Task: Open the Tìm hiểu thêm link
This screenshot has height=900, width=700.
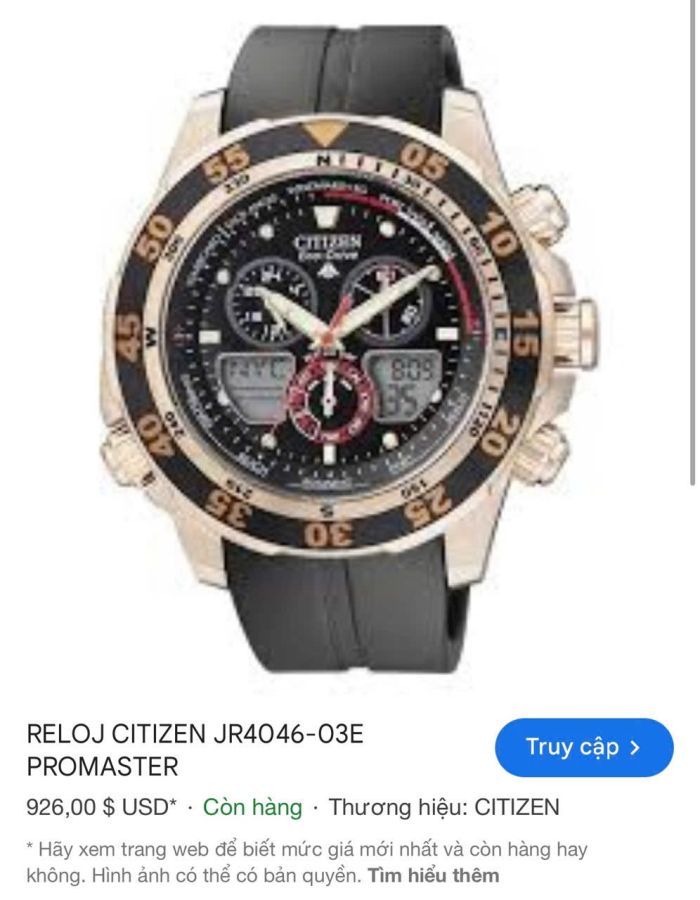Action: [x=433, y=876]
